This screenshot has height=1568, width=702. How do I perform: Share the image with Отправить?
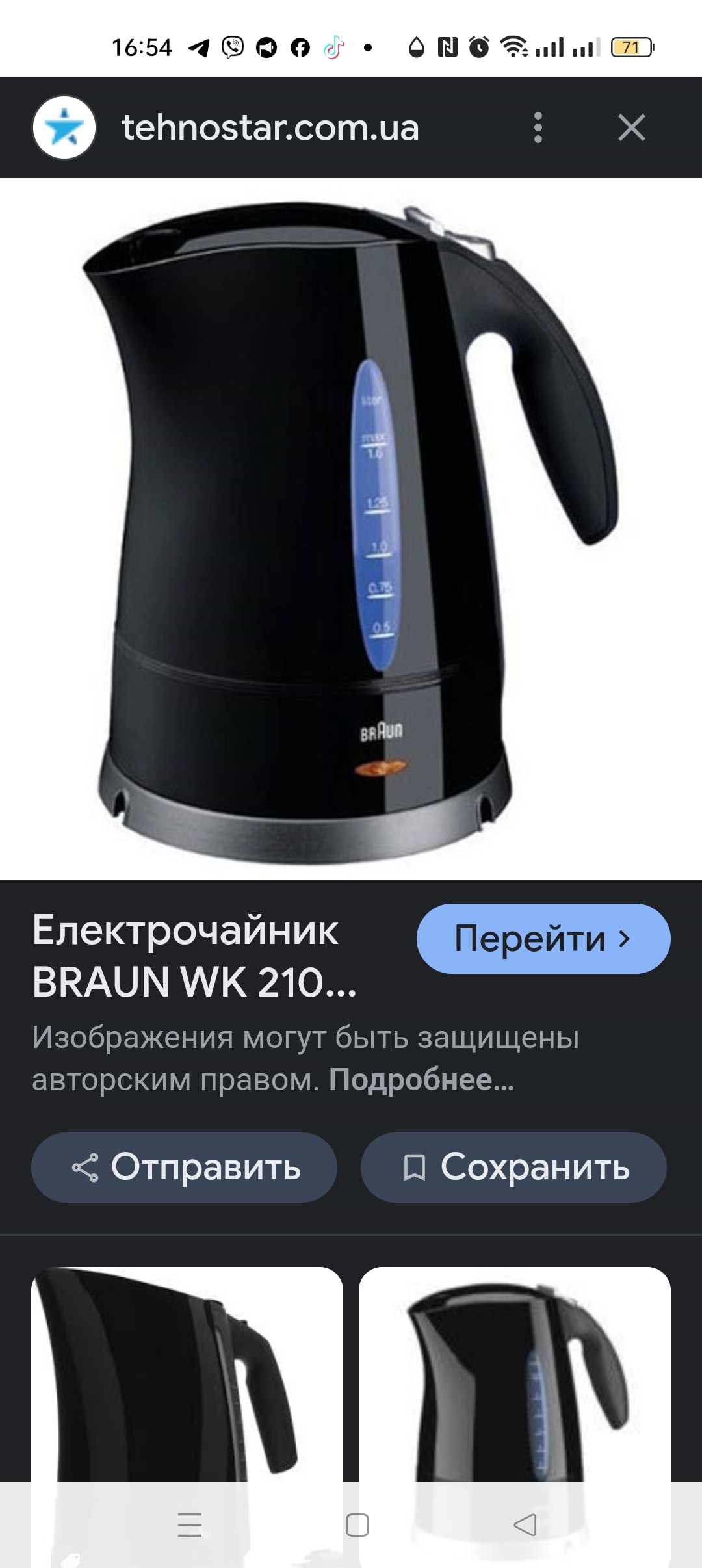184,1168
